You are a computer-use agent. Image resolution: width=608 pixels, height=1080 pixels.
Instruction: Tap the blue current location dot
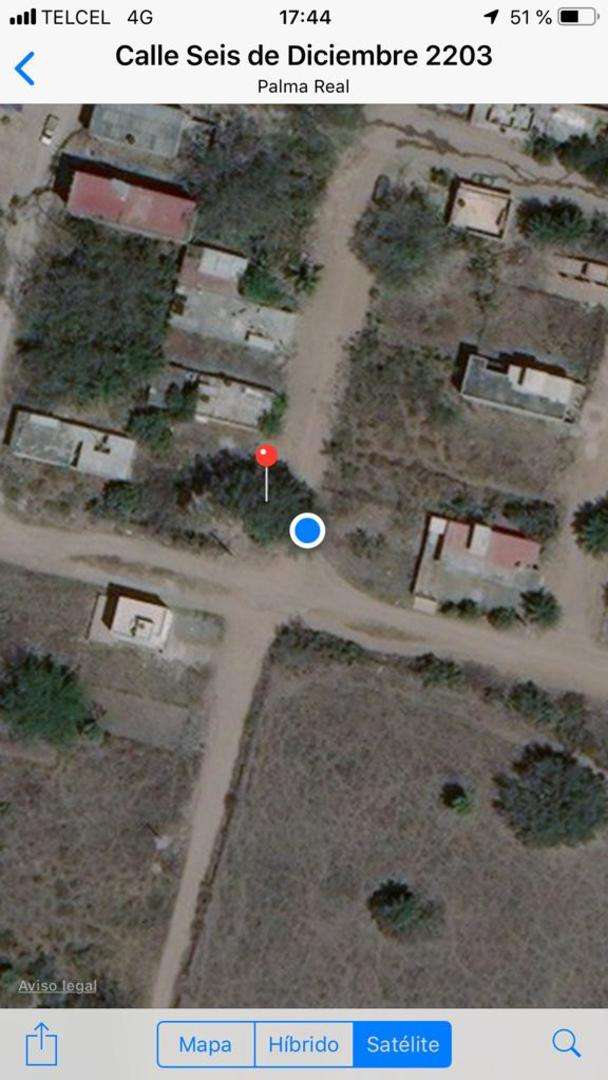point(307,530)
